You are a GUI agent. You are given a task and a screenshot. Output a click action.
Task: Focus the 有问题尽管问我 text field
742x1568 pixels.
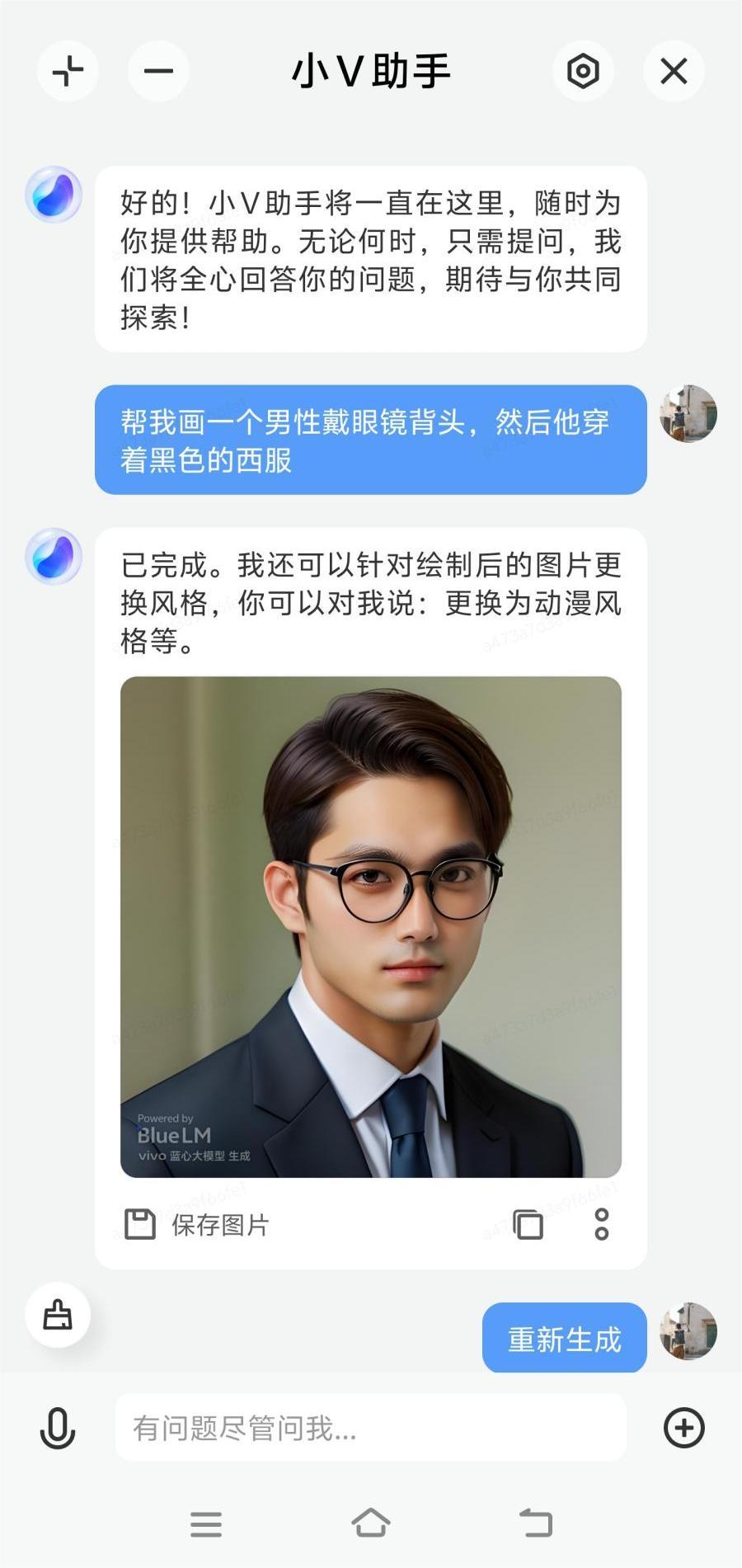point(371,1428)
